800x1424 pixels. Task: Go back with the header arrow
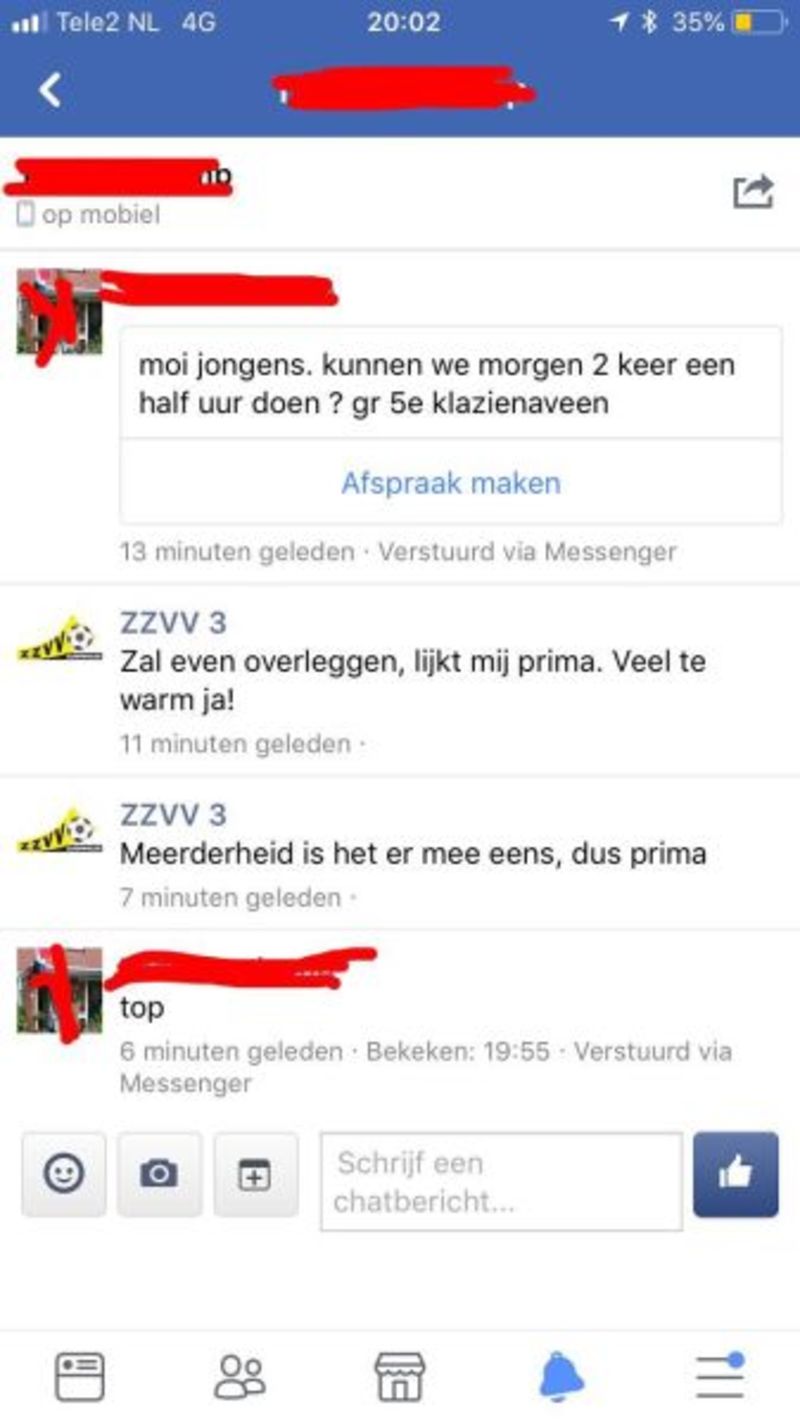[x=50, y=90]
